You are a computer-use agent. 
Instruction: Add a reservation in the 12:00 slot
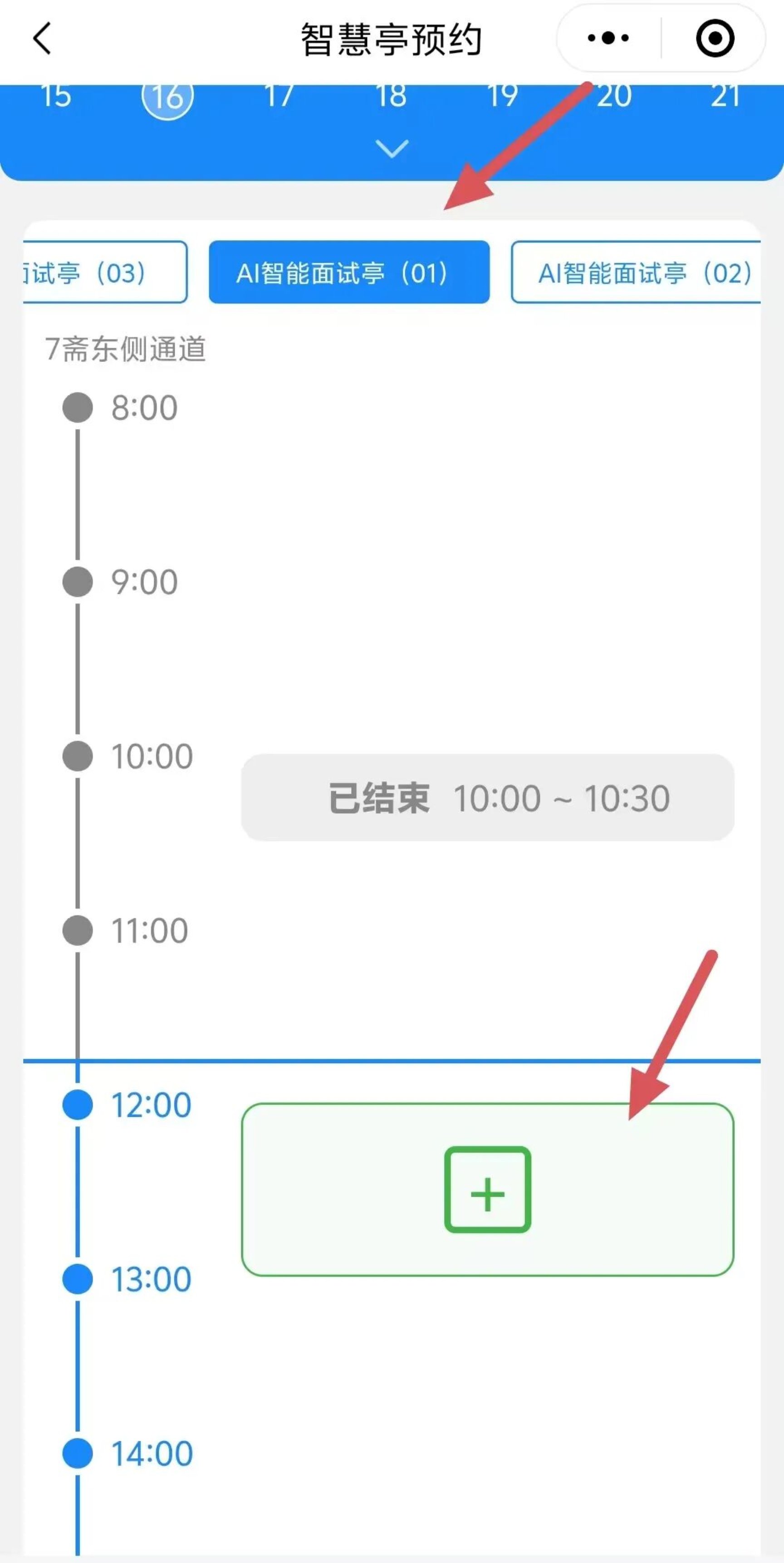pos(487,1190)
